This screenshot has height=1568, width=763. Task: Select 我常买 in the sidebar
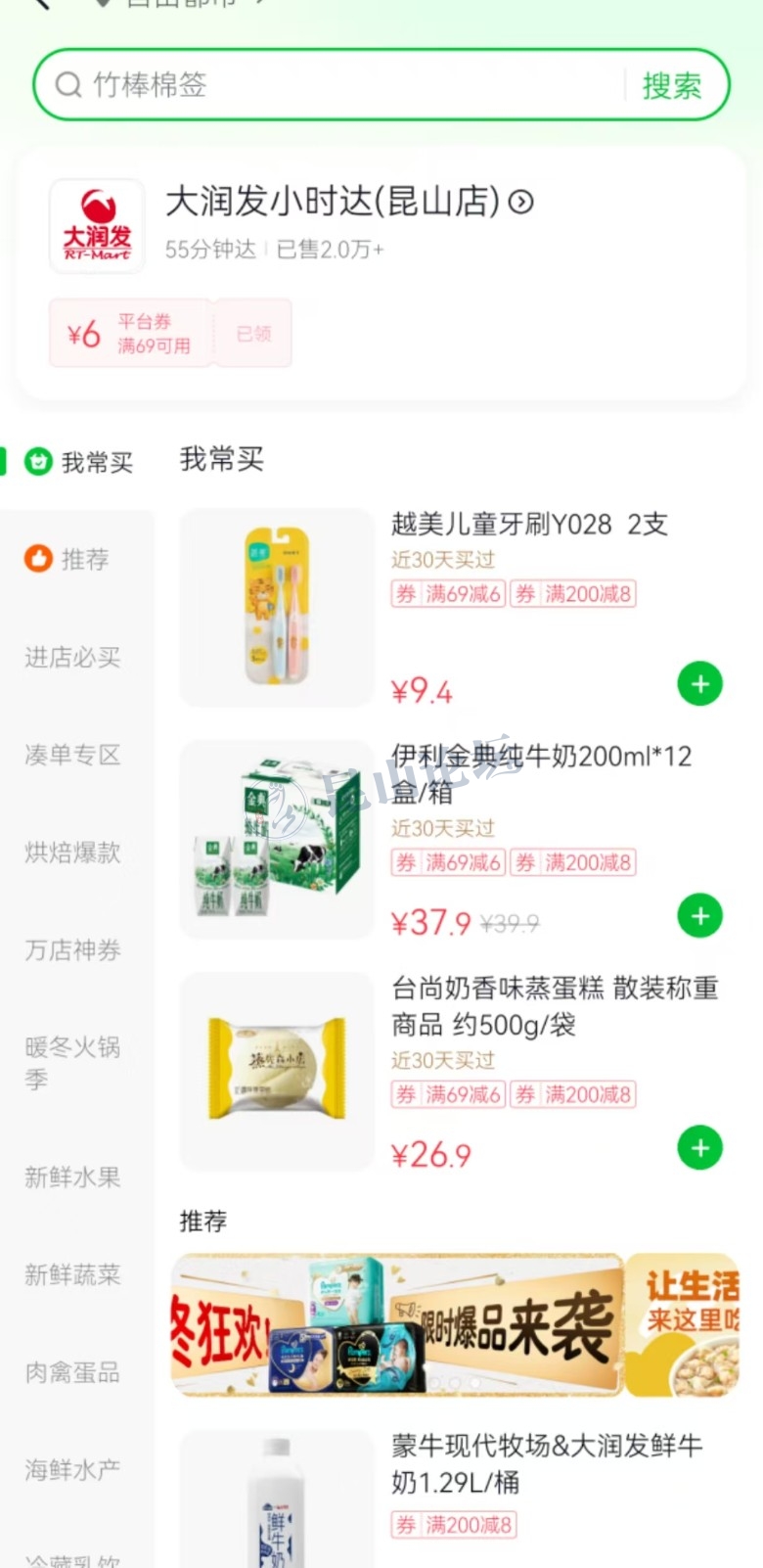pyautogui.click(x=80, y=462)
